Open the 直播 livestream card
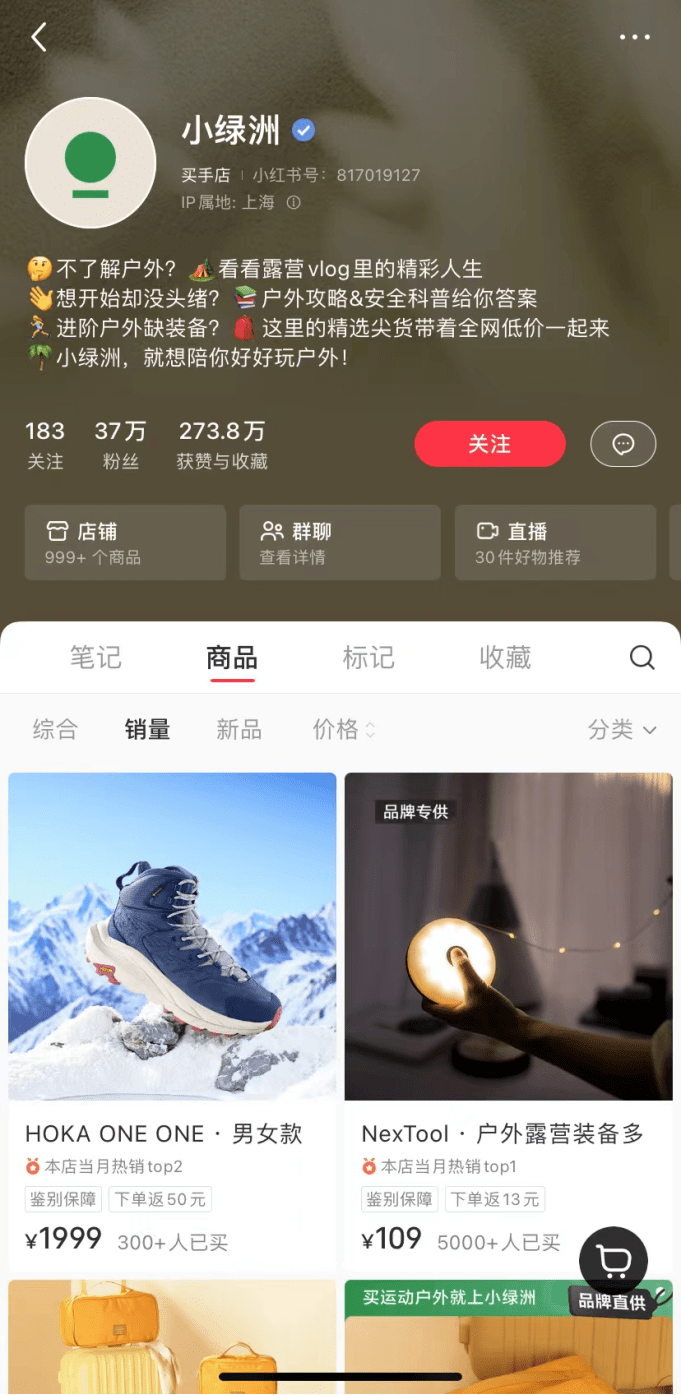Viewport: 681px width, 1395px height. pos(555,543)
